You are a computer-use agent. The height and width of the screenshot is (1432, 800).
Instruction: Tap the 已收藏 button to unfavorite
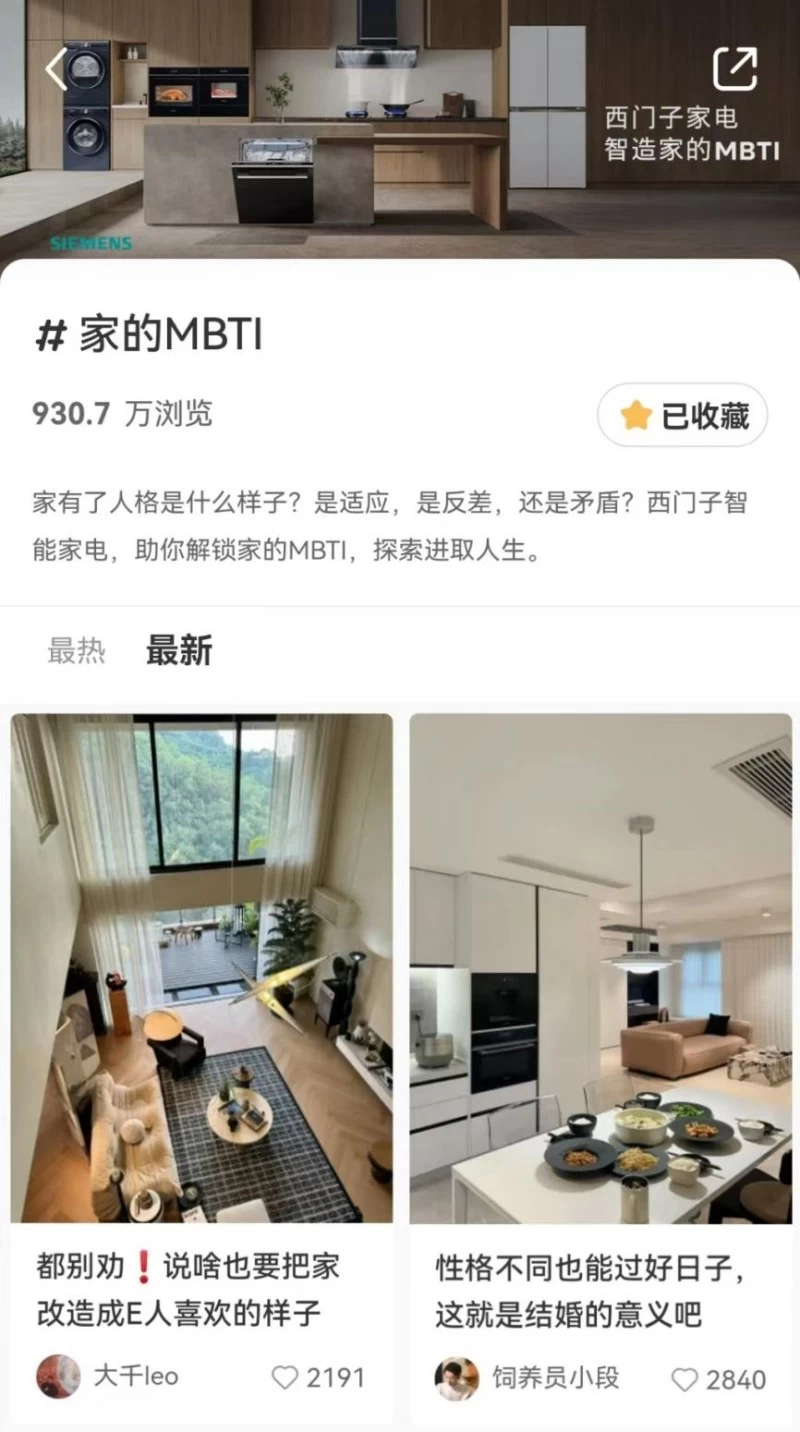point(683,415)
